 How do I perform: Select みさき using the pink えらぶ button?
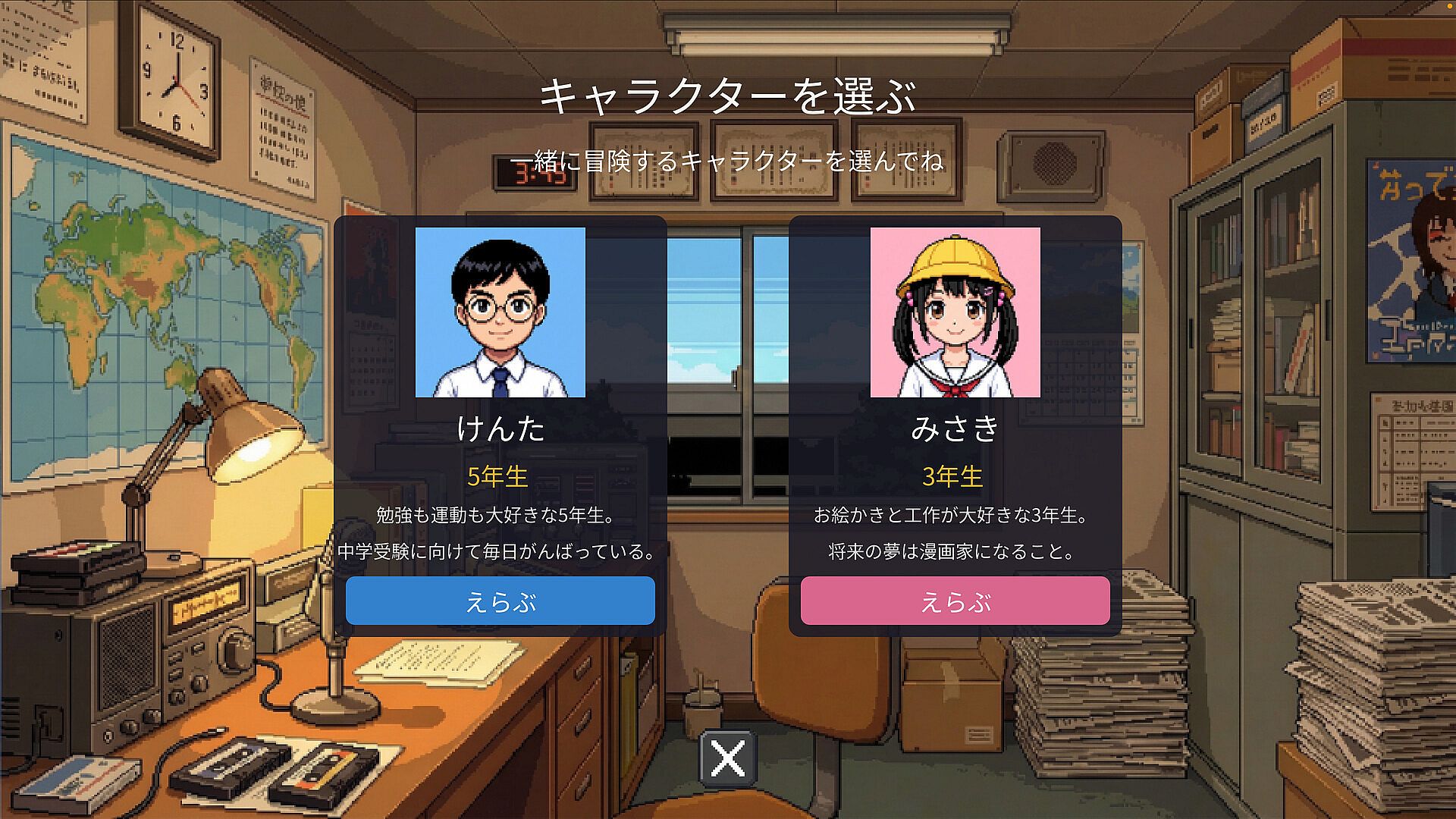point(955,601)
